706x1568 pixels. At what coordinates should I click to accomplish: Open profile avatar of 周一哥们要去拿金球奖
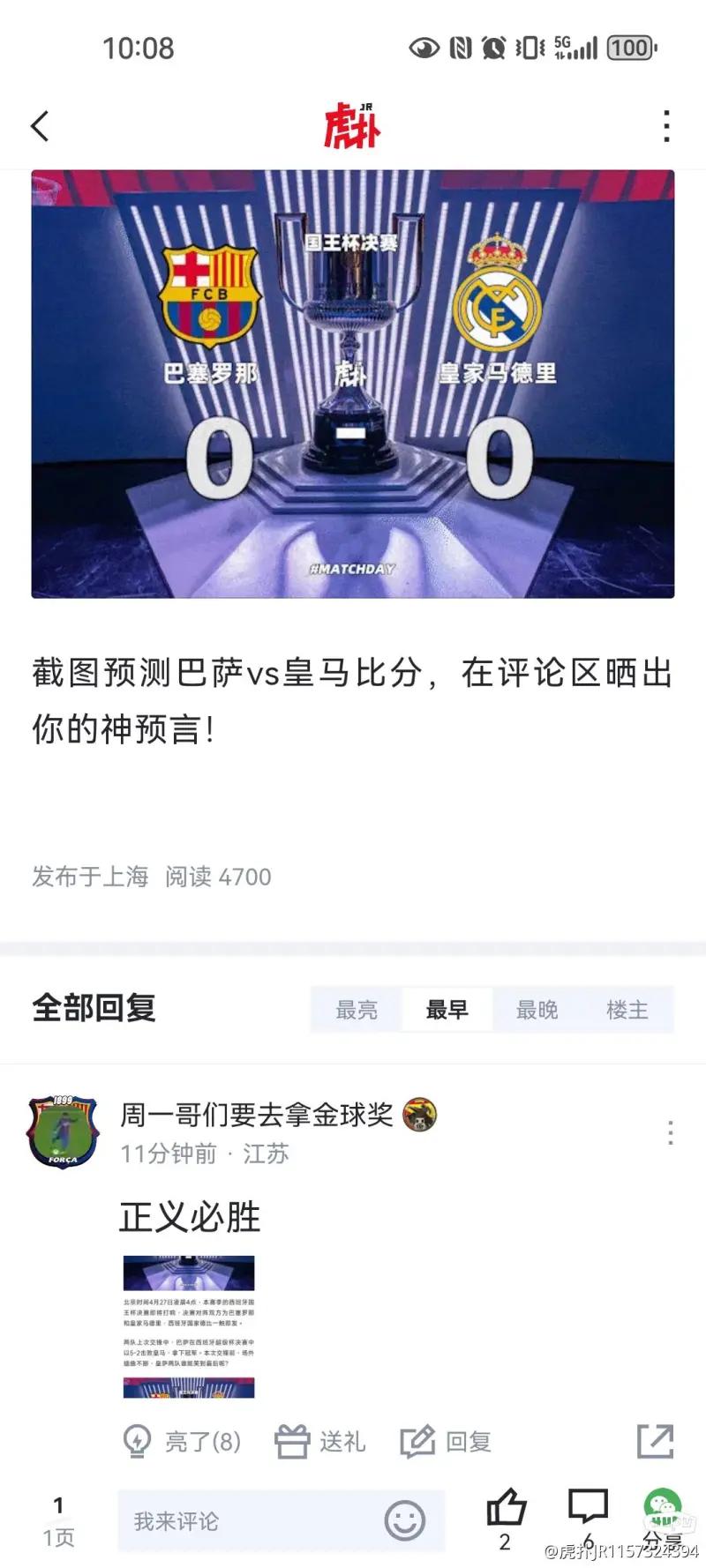(62, 1131)
